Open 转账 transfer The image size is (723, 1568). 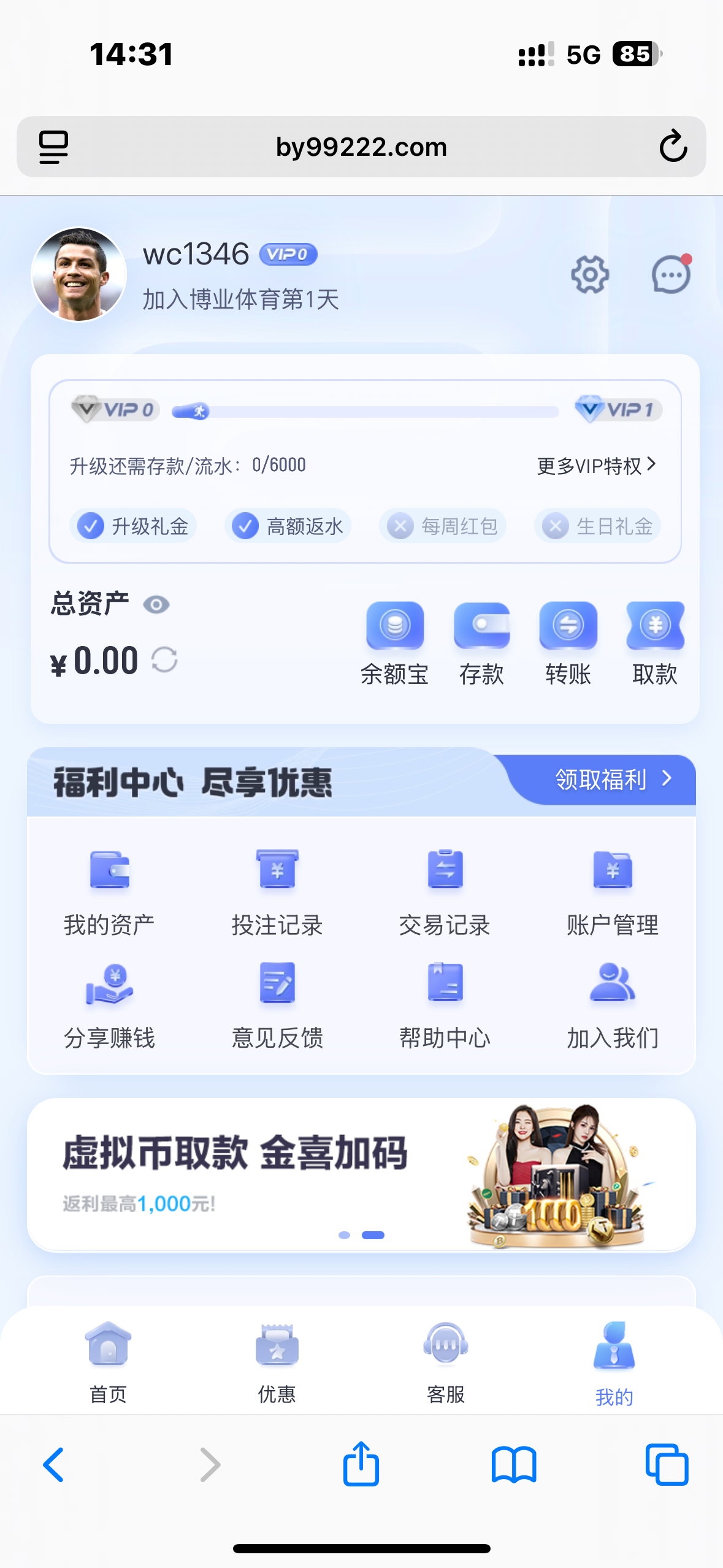coord(568,642)
